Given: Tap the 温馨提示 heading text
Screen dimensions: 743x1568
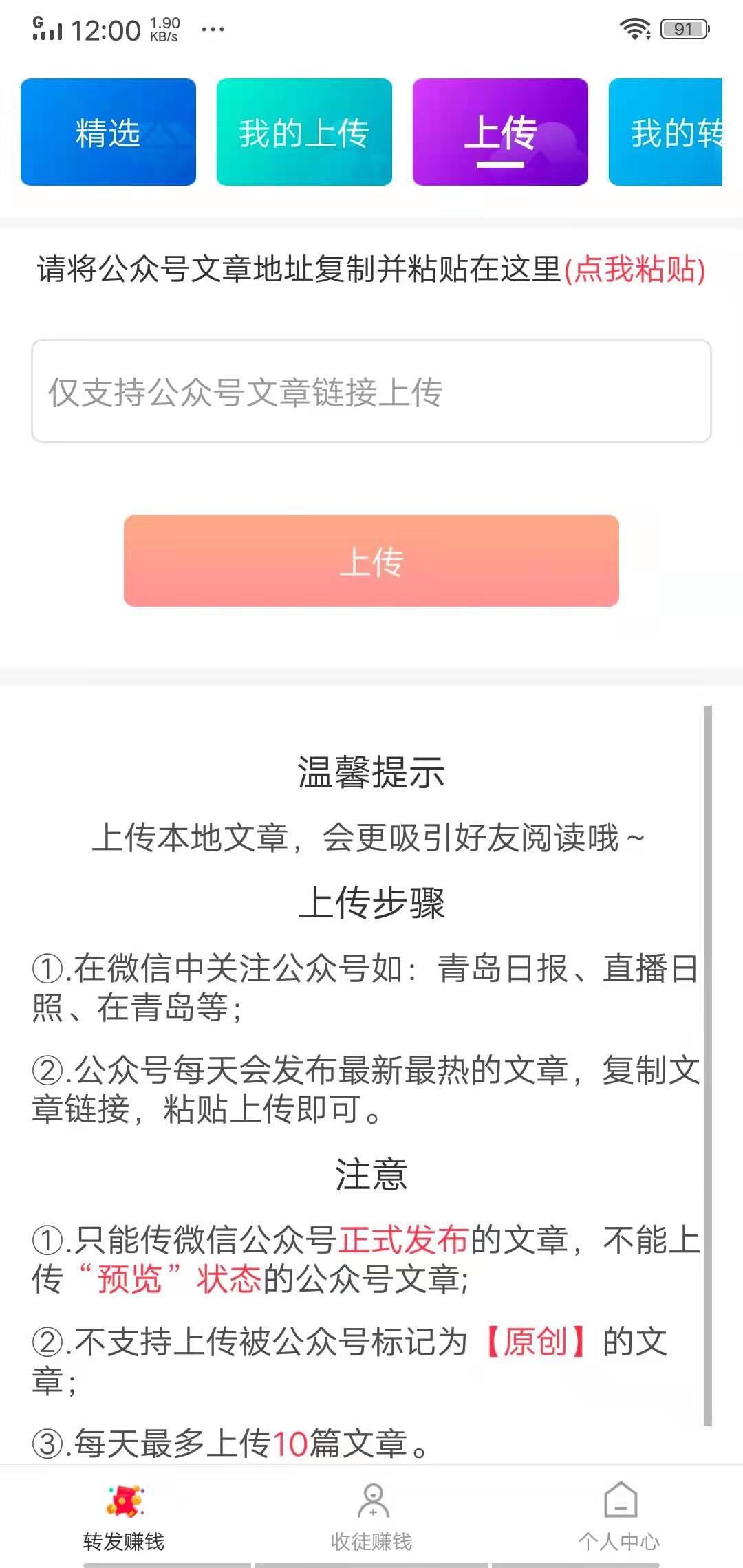Looking at the screenshot, I should (371, 772).
